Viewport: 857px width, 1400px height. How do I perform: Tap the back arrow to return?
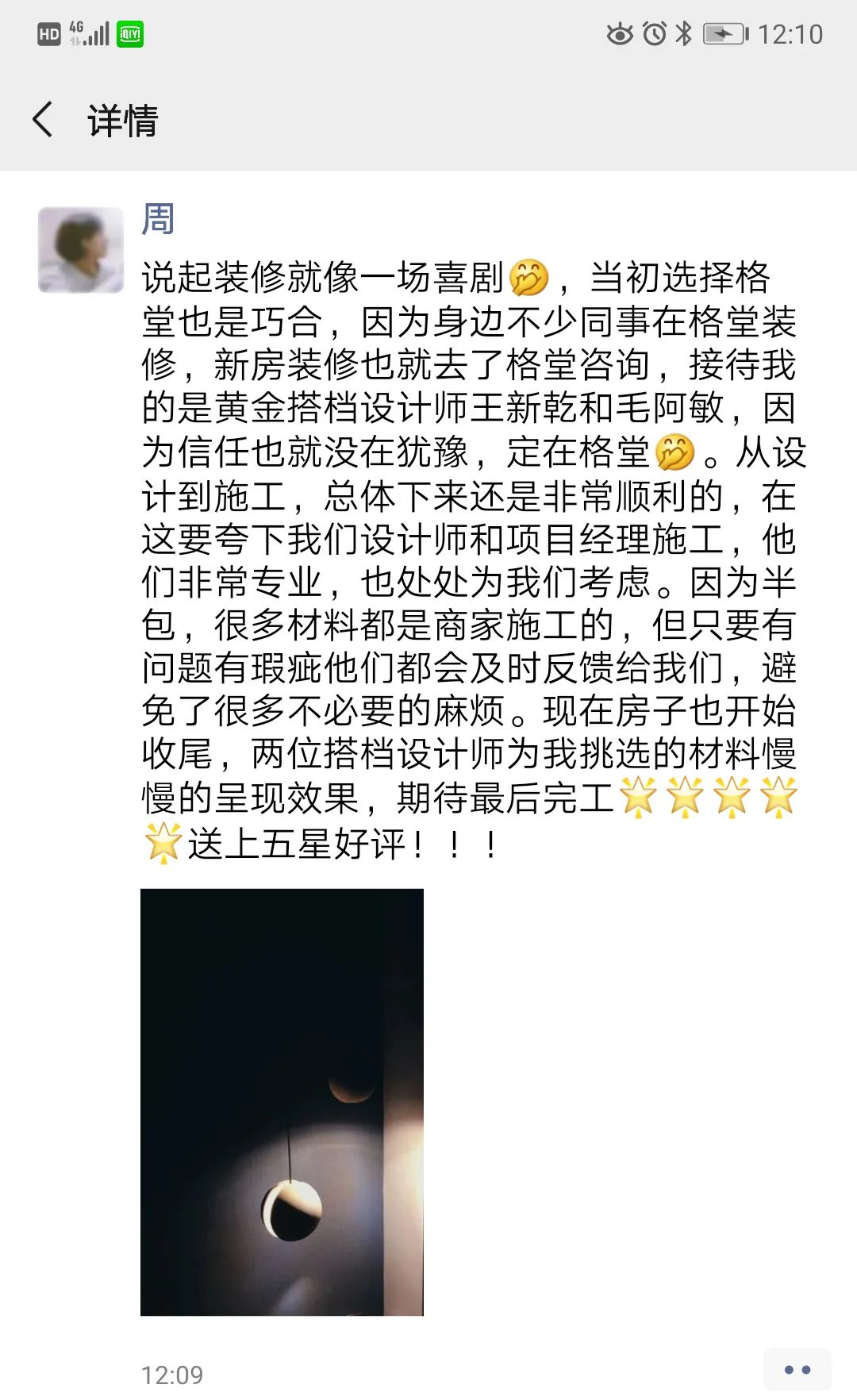(43, 121)
